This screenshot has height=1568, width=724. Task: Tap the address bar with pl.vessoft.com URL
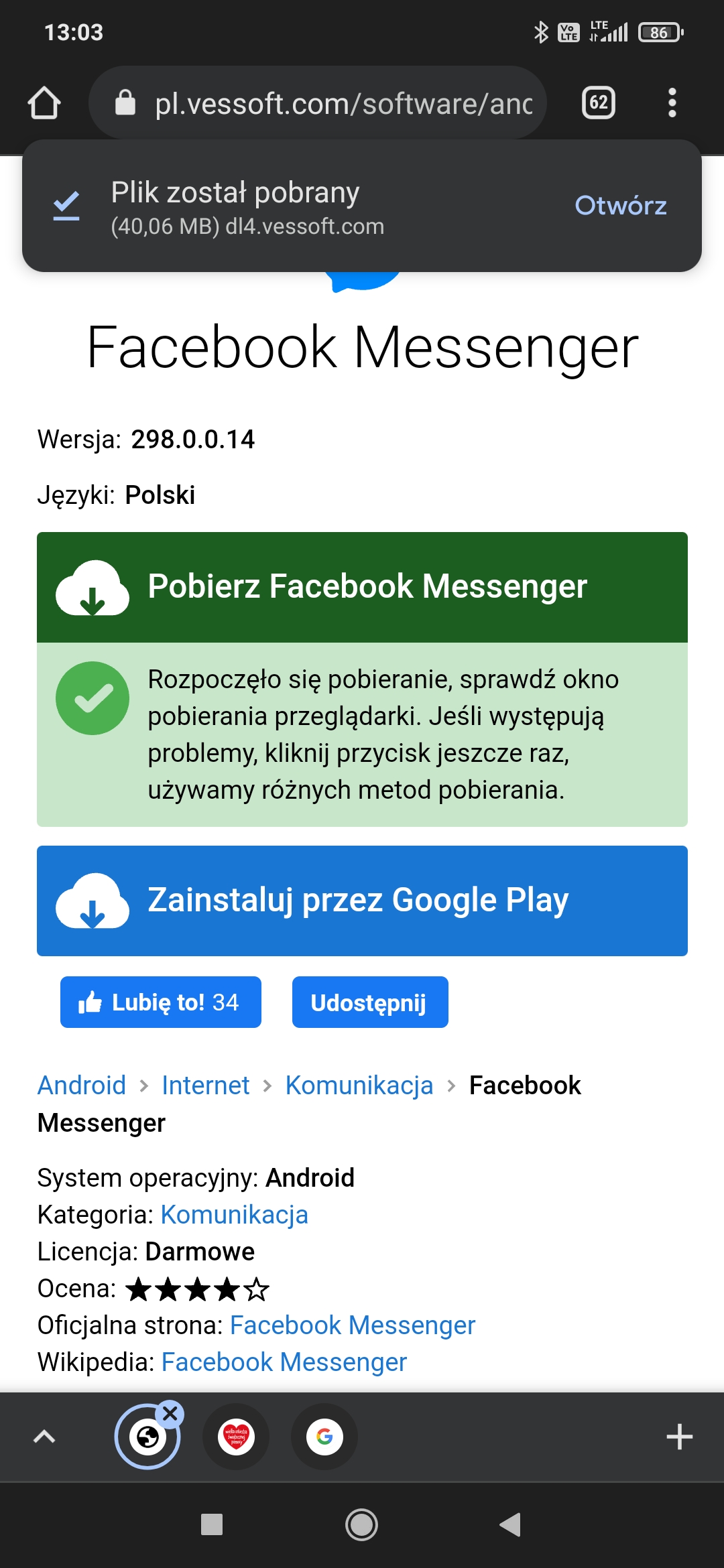pos(318,103)
